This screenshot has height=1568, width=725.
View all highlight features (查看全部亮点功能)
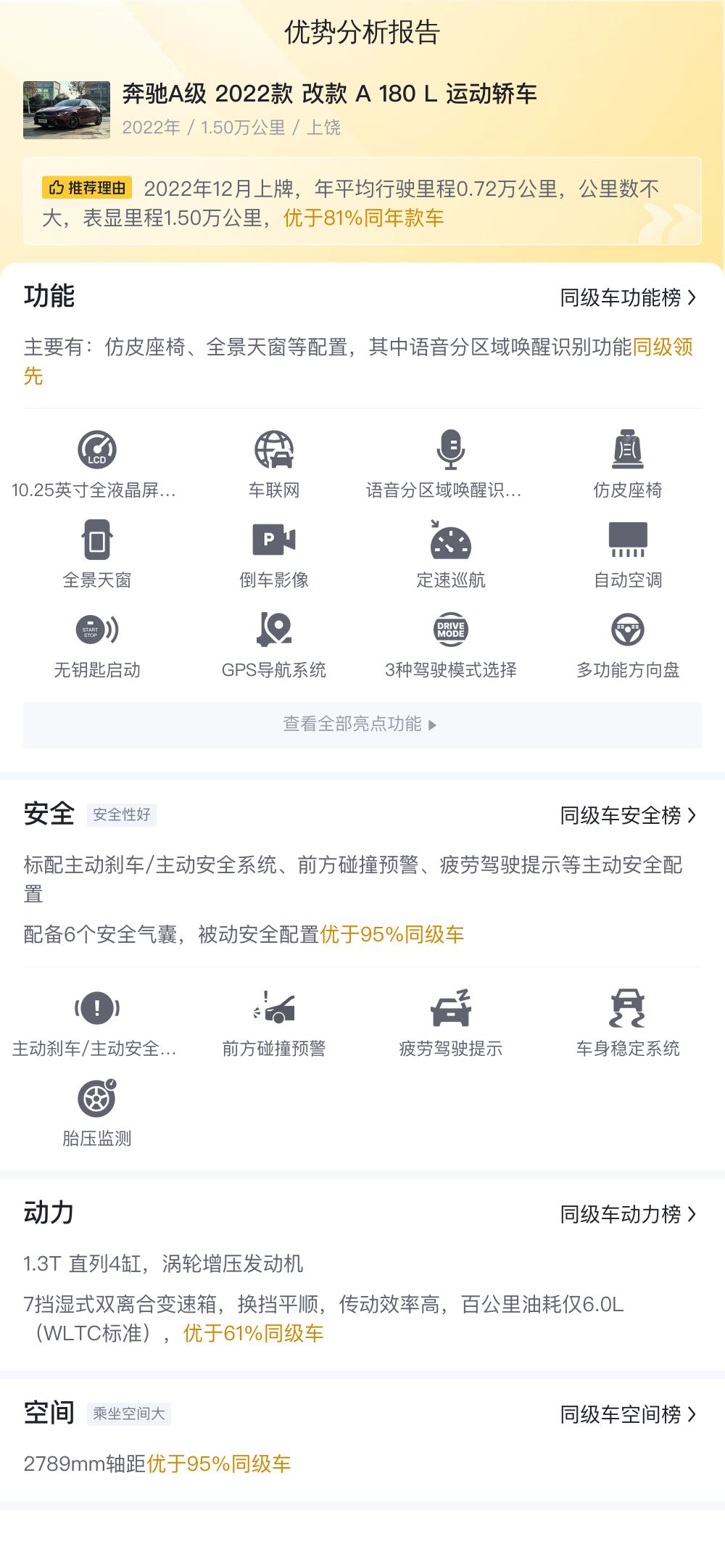362,725
